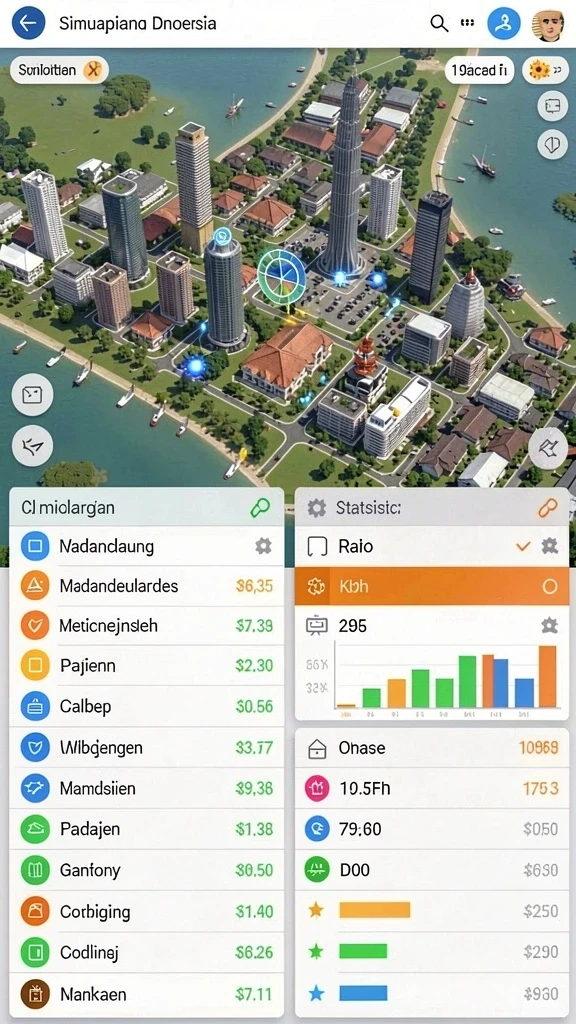The width and height of the screenshot is (576, 1024).
Task: Select the orange Kbh row
Action: pyautogui.click(x=432, y=586)
